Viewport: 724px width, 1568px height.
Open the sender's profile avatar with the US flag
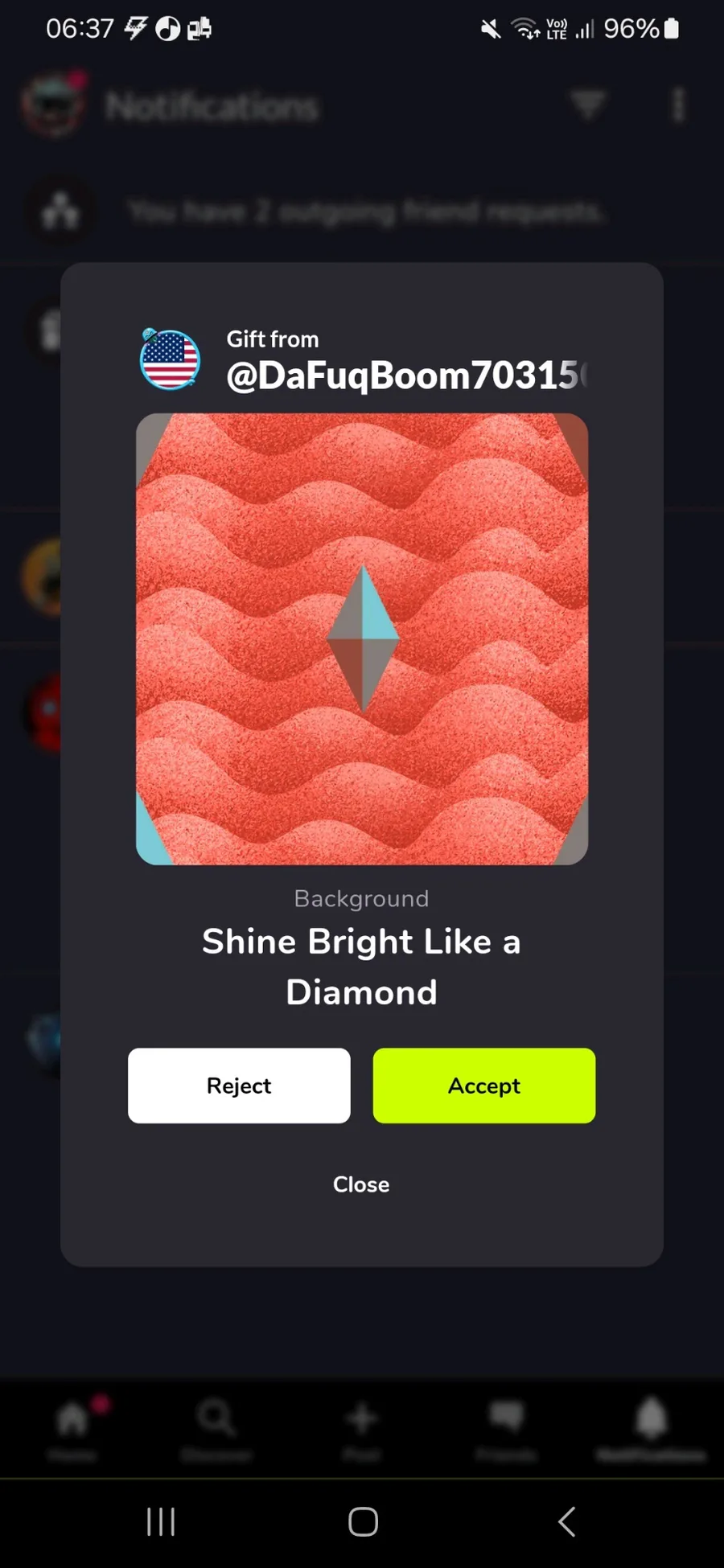[170, 359]
